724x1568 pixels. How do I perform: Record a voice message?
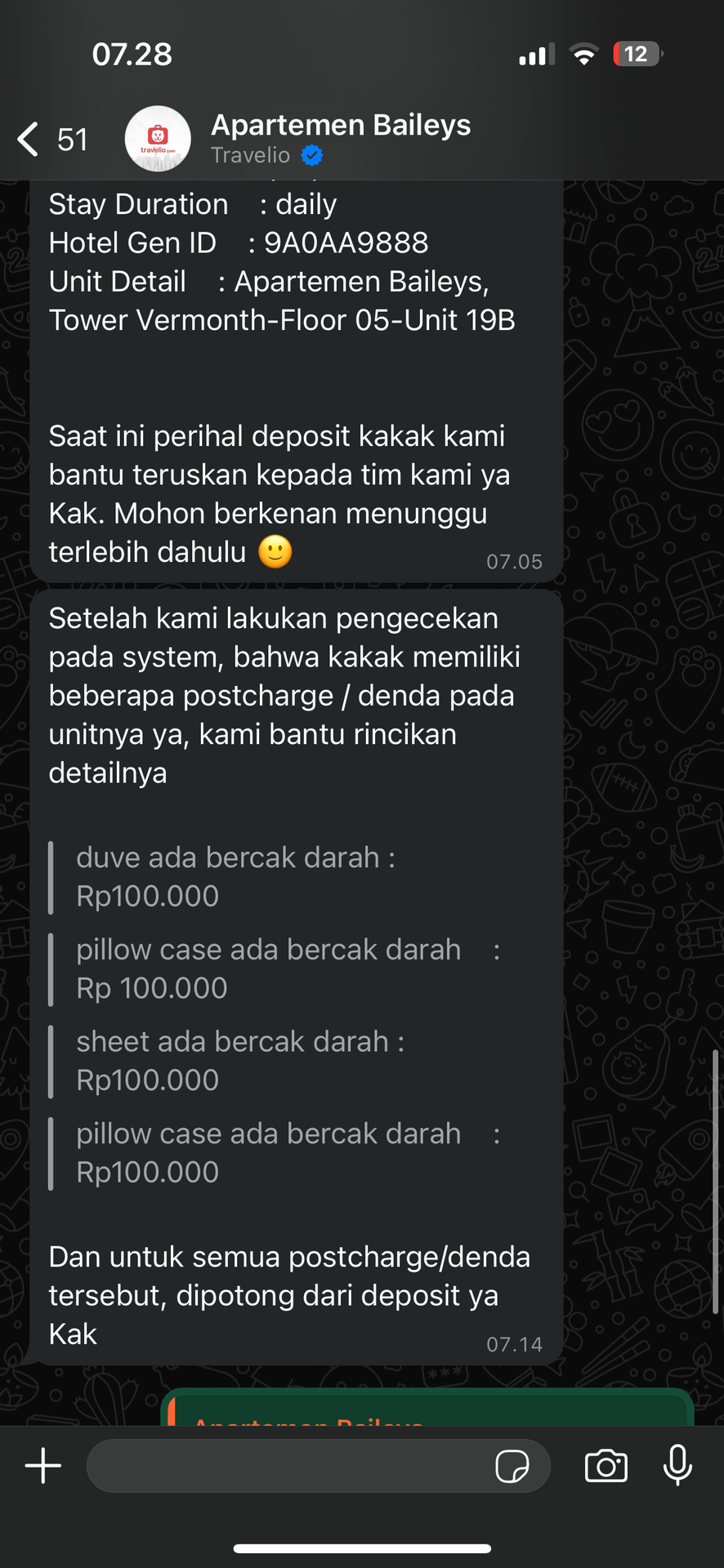[677, 1466]
